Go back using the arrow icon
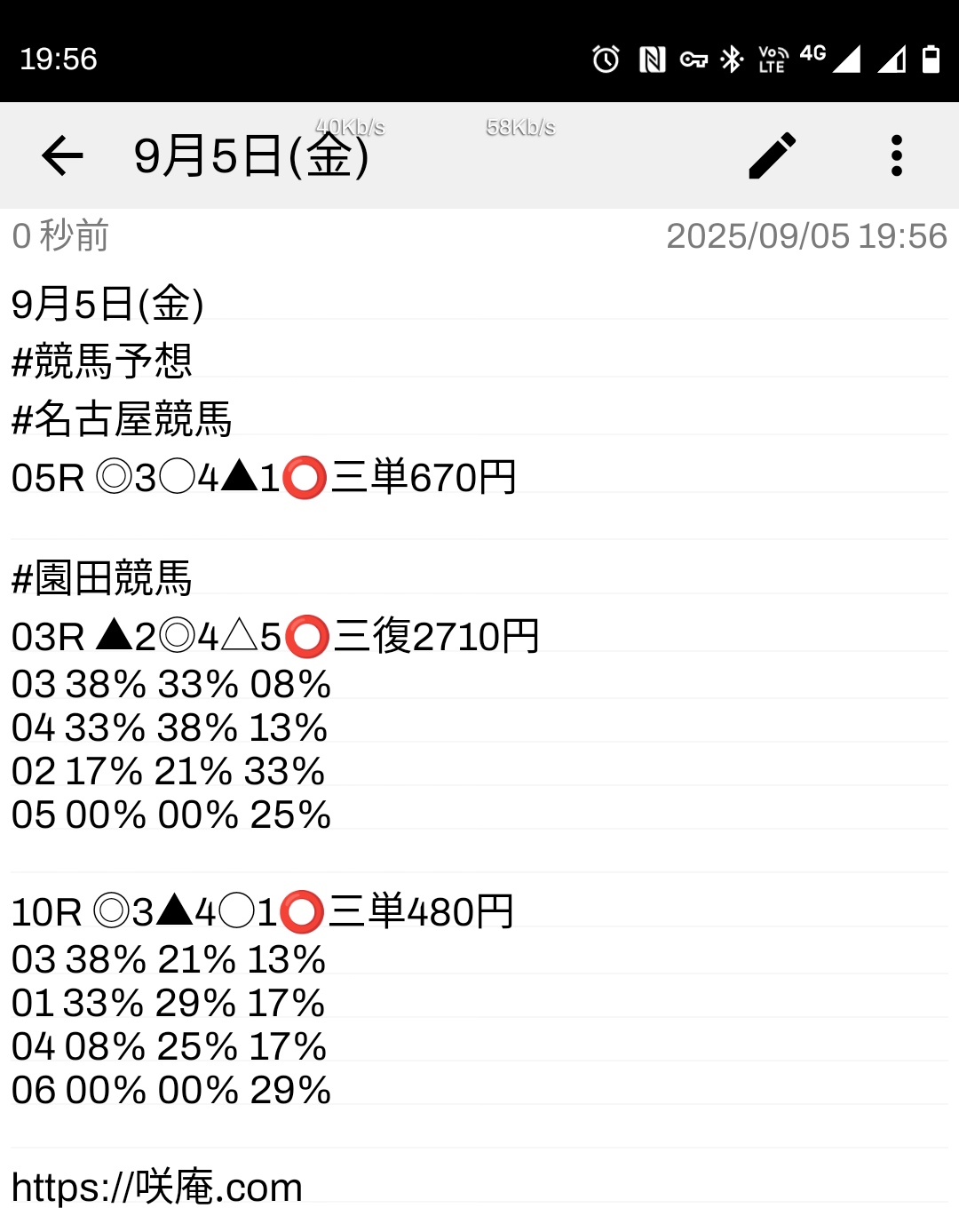The image size is (959, 1232). click(62, 156)
